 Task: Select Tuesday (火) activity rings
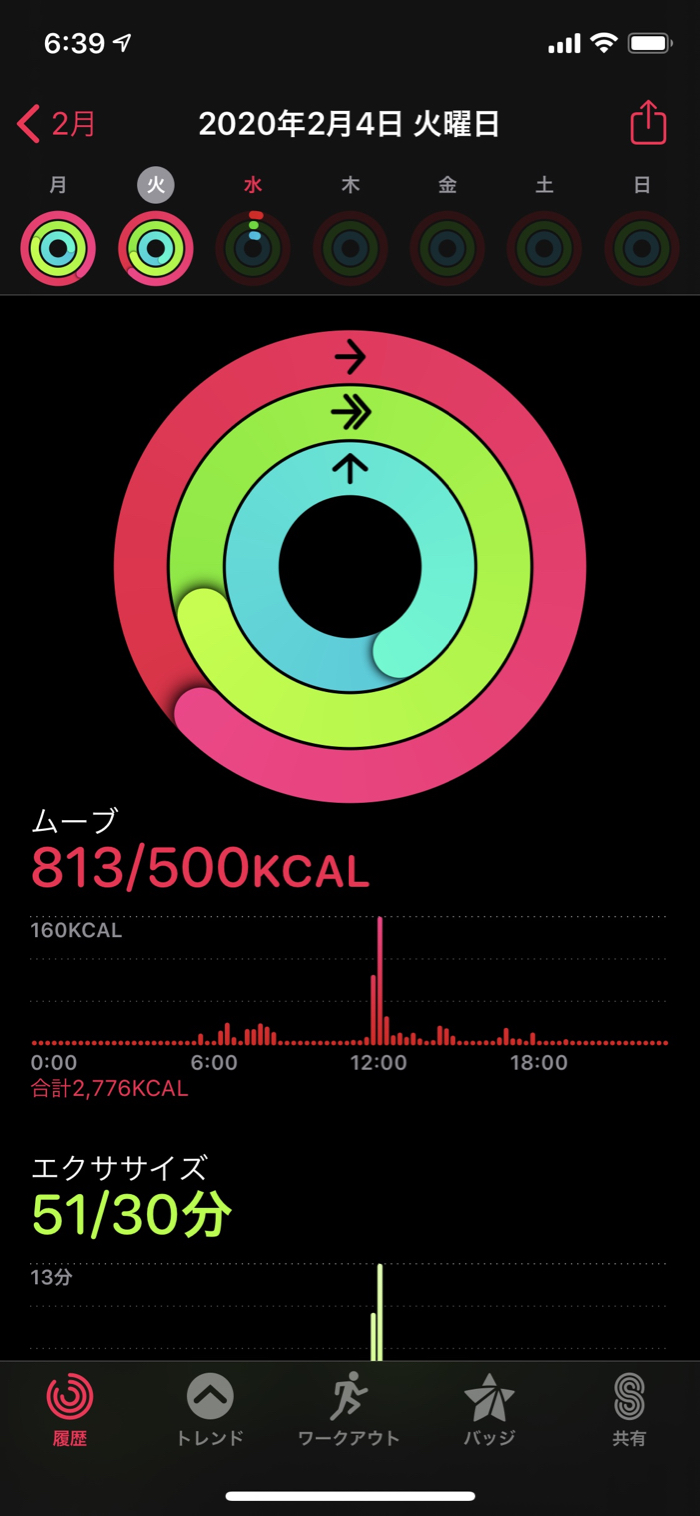pos(156,248)
